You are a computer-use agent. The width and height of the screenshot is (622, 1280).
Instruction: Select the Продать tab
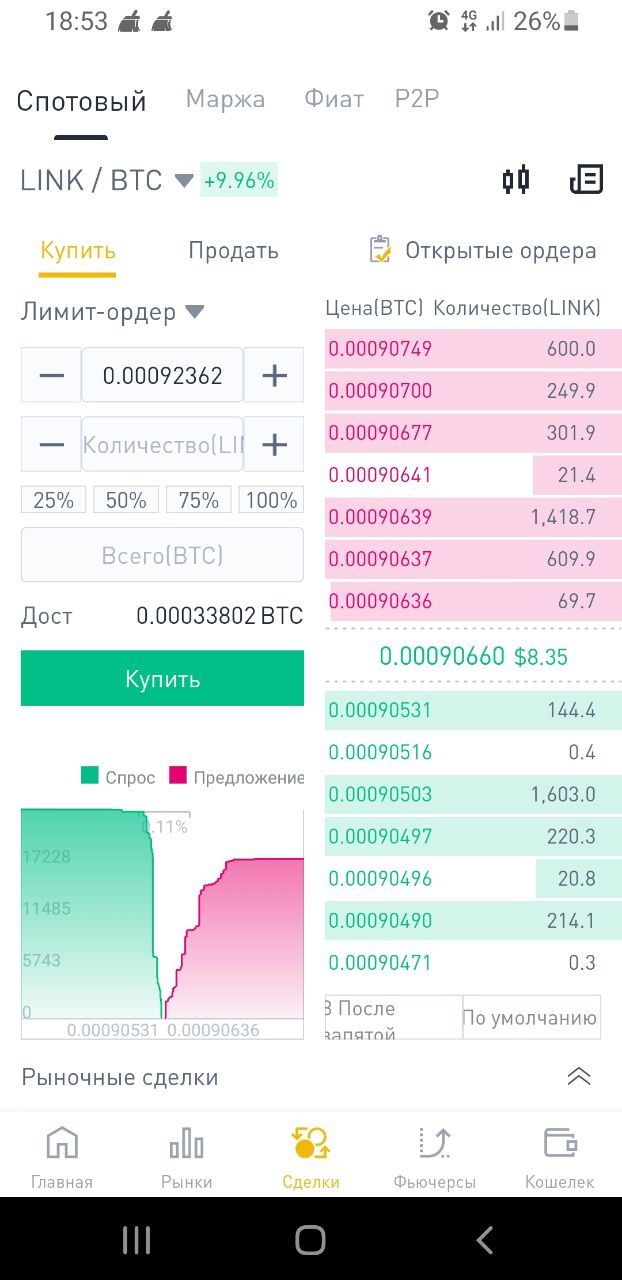point(233,251)
